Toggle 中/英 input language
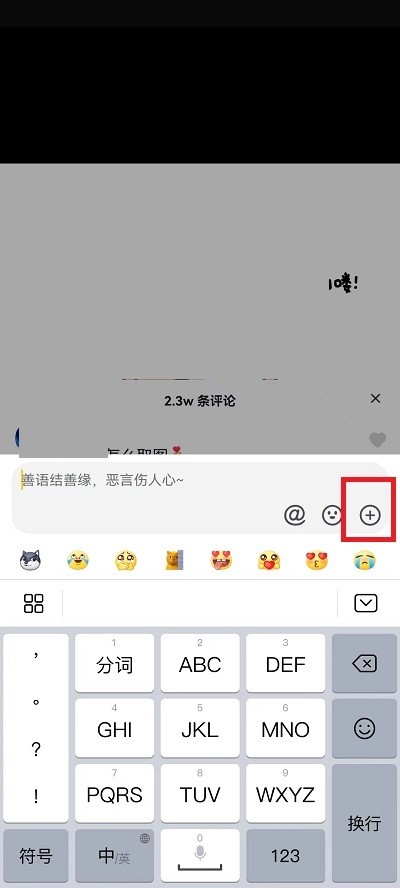This screenshot has width=400, height=888. pyautogui.click(x=114, y=856)
